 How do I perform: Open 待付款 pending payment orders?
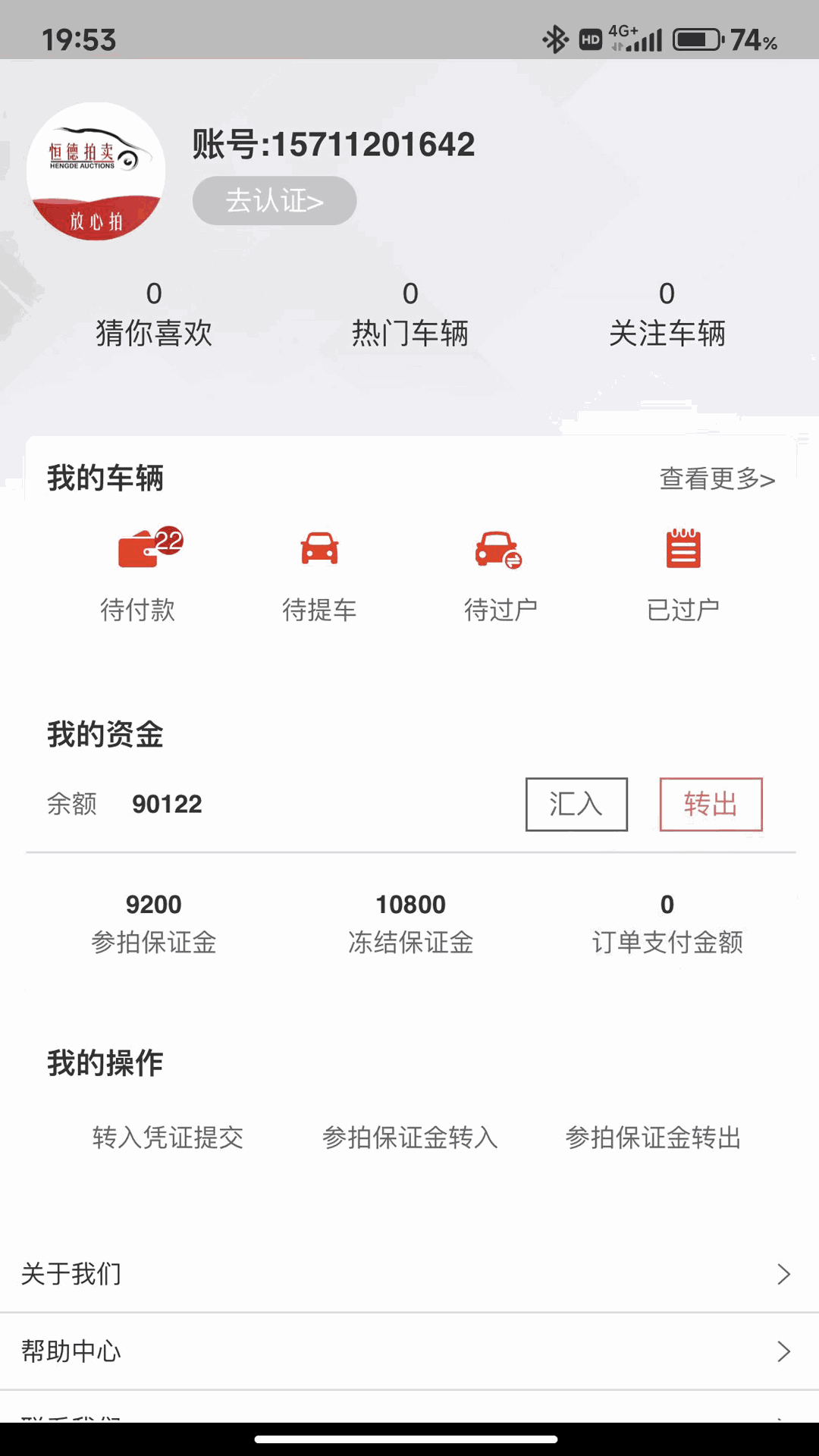click(x=138, y=576)
